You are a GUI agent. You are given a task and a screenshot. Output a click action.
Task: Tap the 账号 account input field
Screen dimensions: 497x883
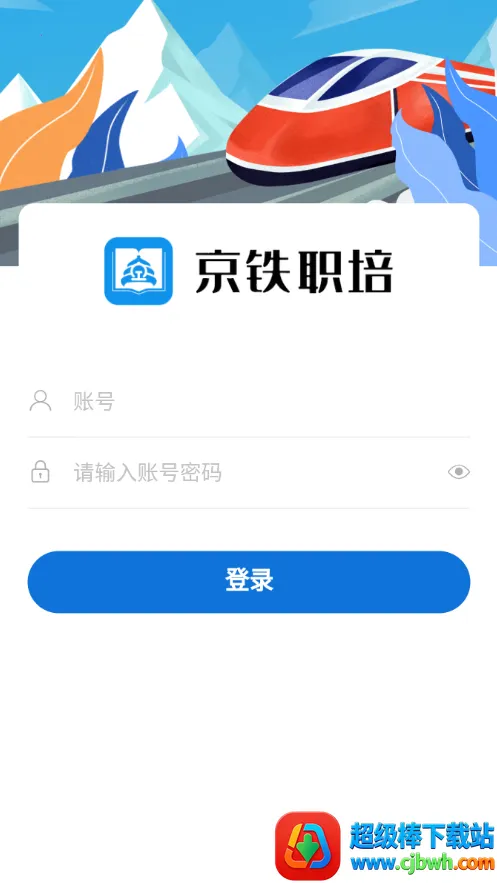point(249,402)
